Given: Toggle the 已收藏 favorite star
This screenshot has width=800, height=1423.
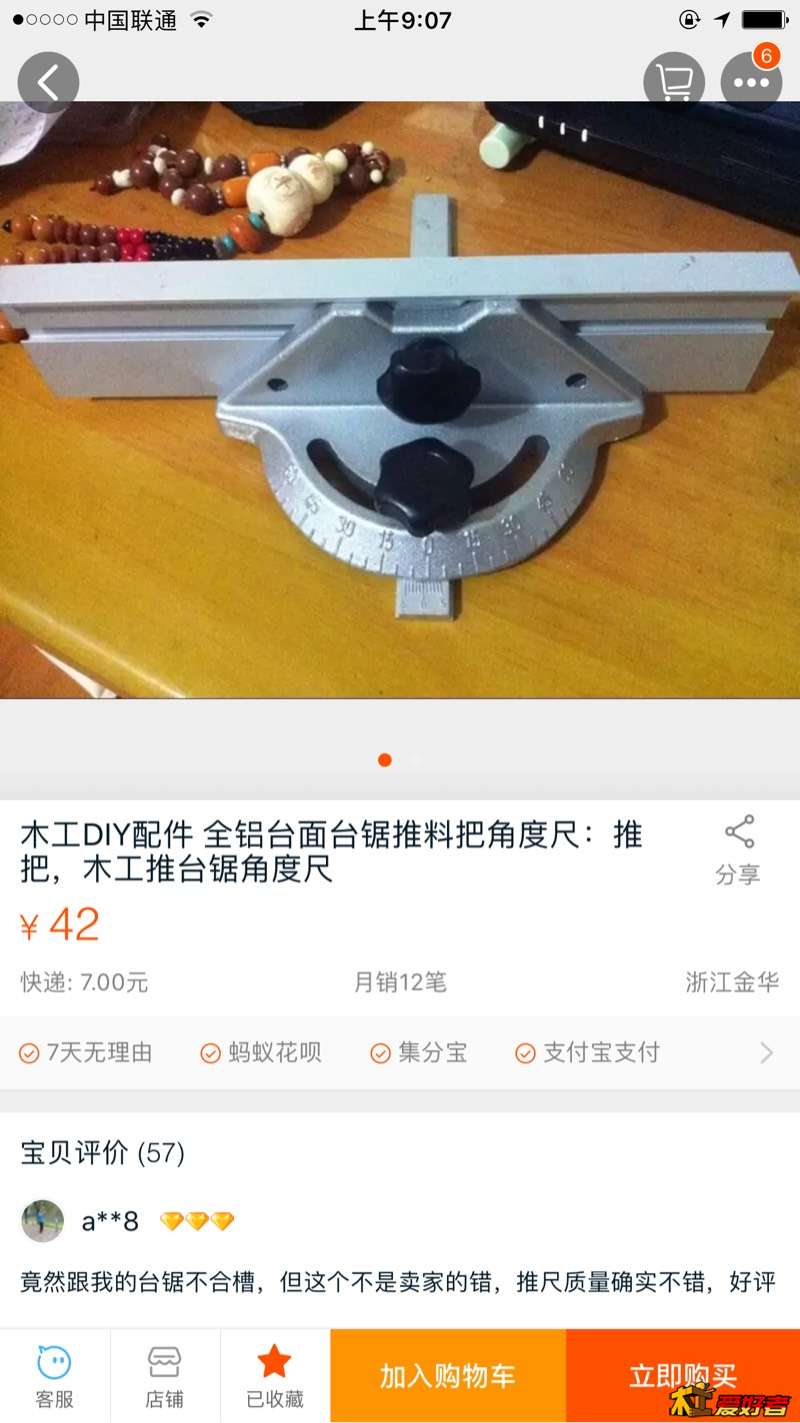Looking at the screenshot, I should 275,1376.
